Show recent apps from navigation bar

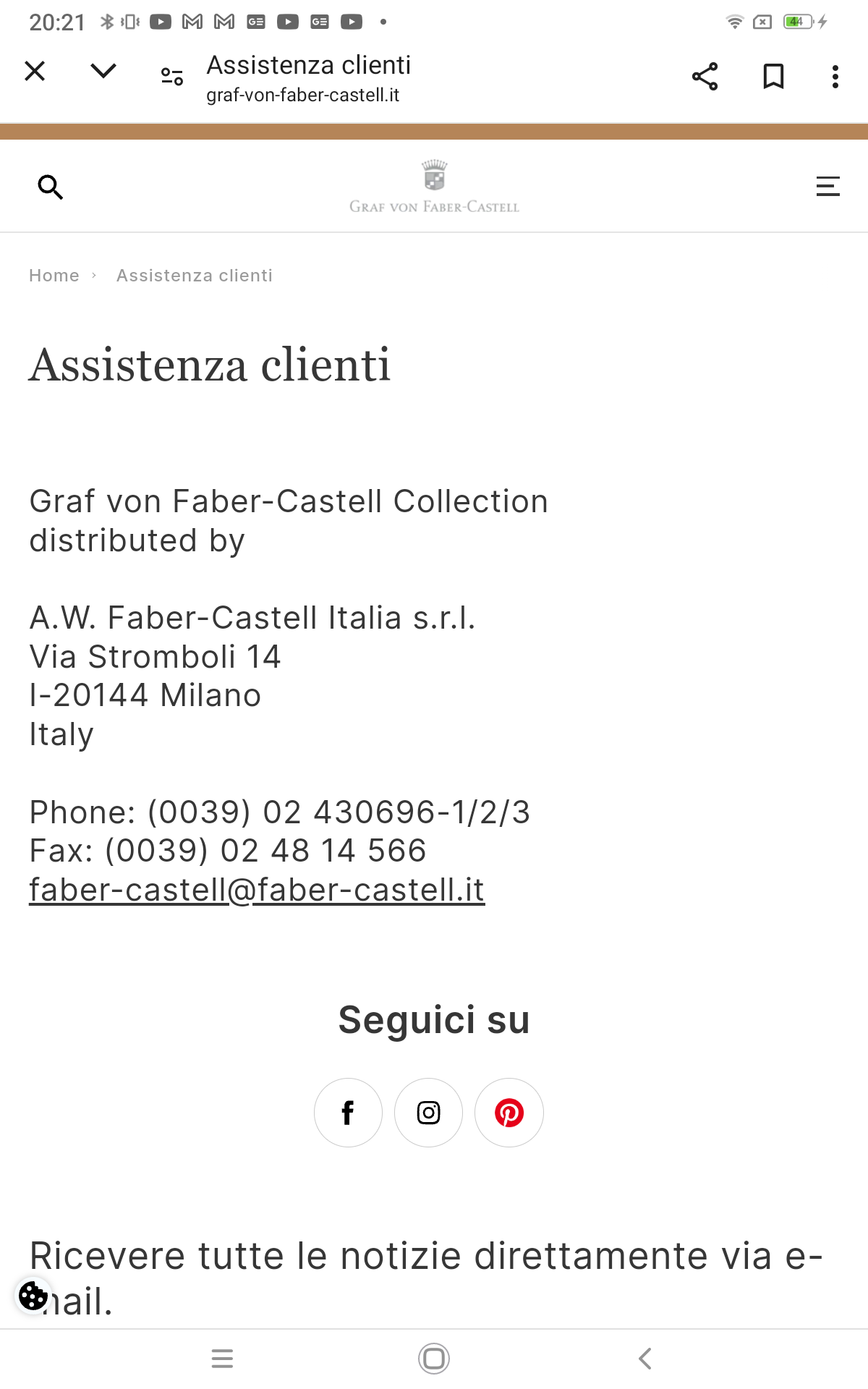(222, 1359)
